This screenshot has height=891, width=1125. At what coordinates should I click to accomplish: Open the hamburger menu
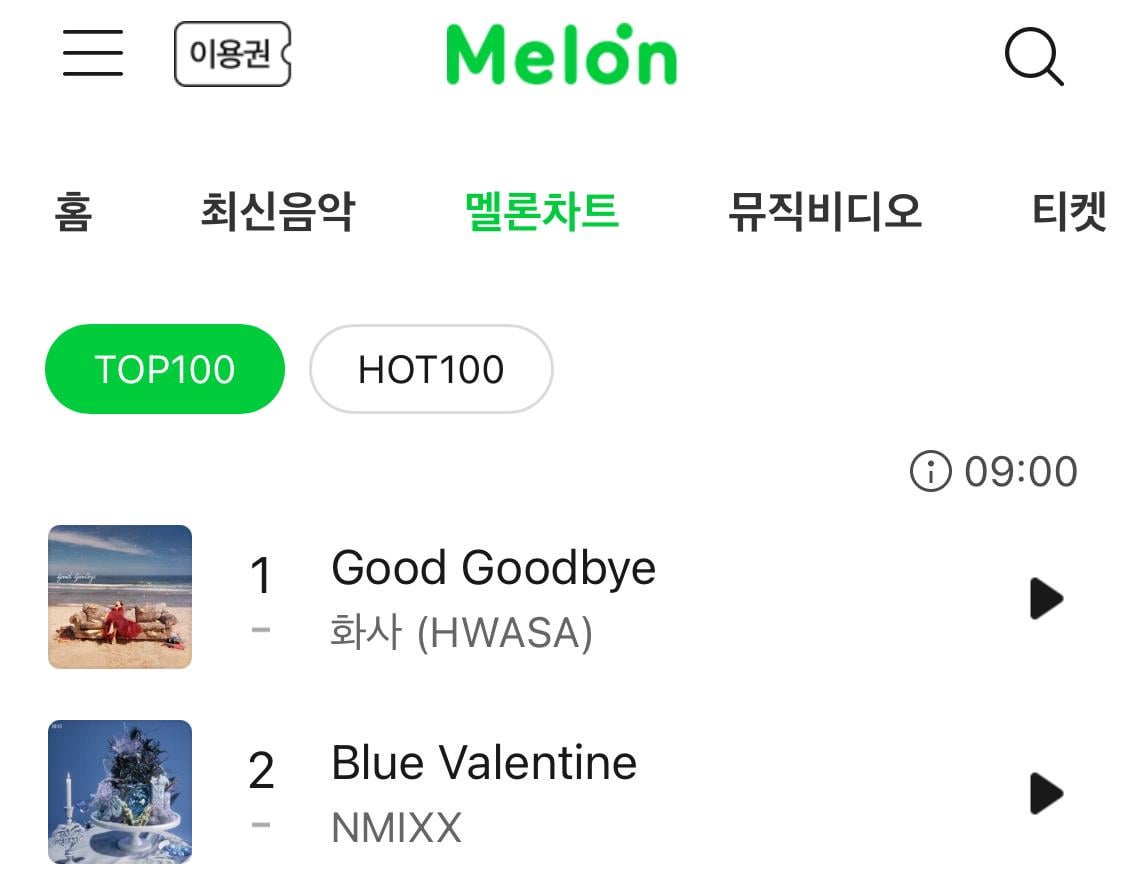point(92,53)
